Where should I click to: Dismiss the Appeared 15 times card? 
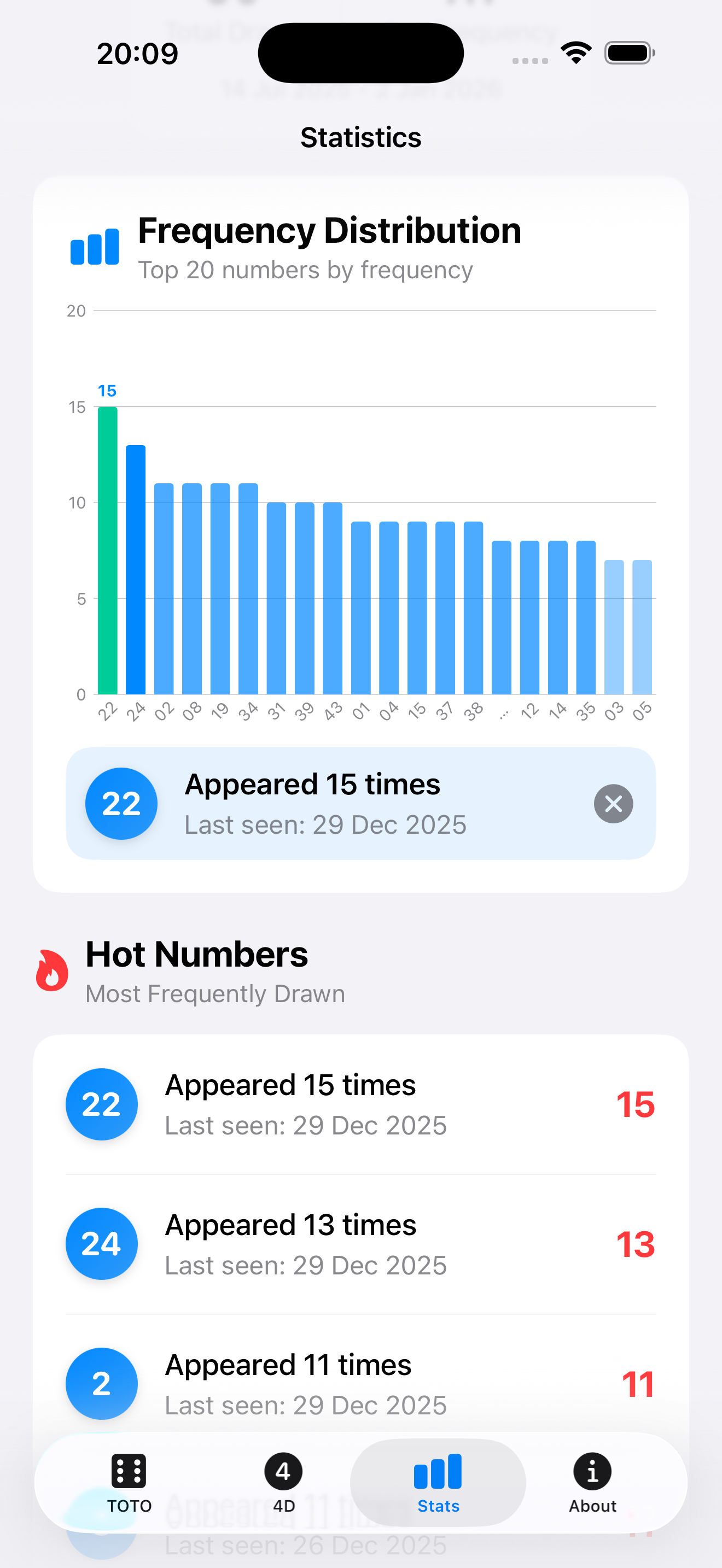coord(613,804)
